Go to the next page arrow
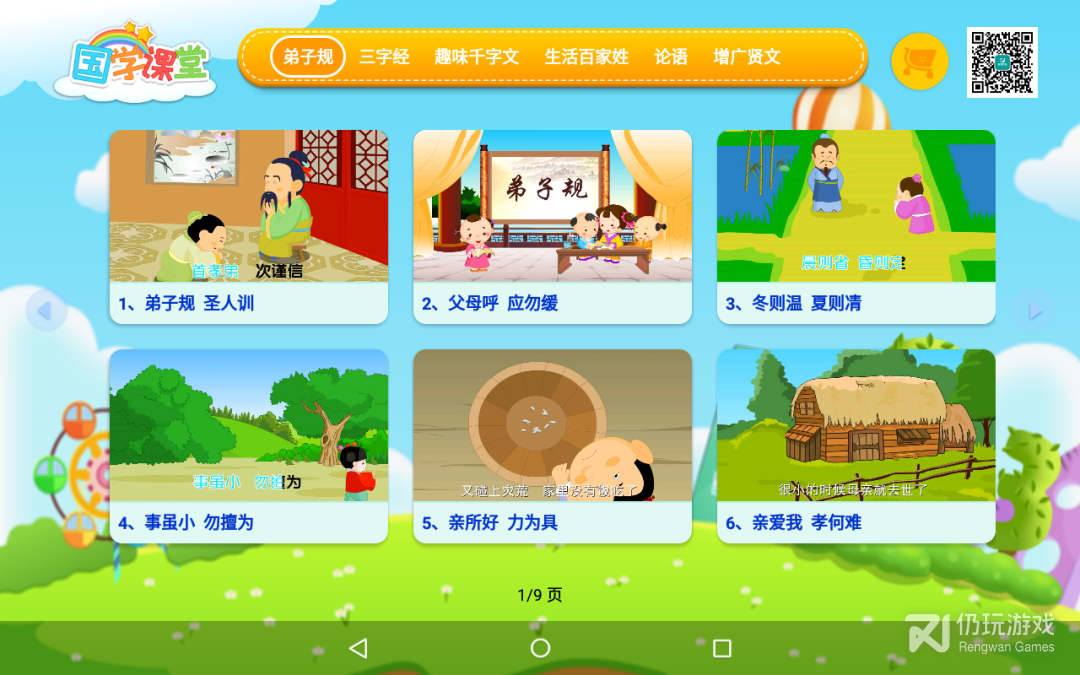 1034,311
